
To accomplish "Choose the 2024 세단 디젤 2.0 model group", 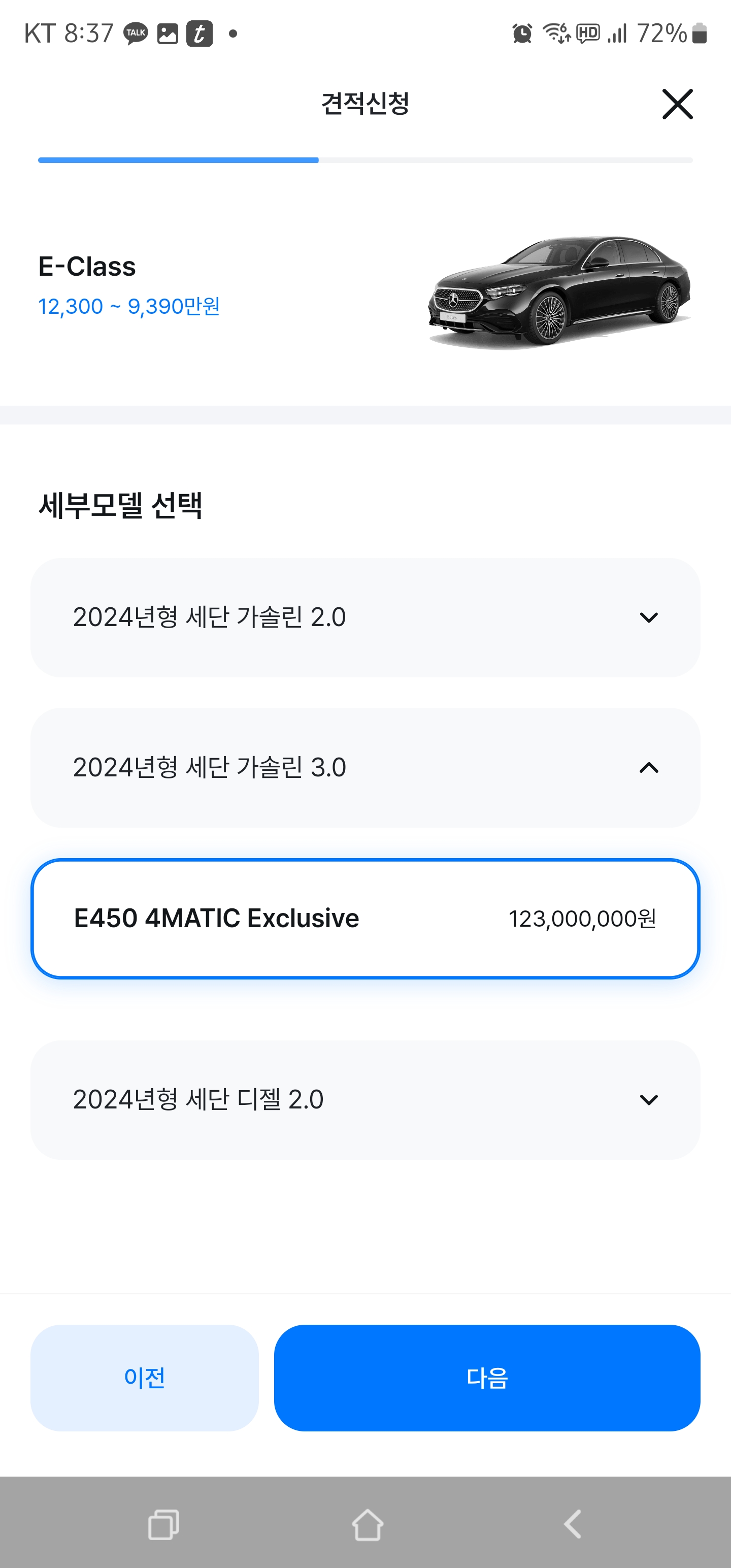I will [365, 1099].
